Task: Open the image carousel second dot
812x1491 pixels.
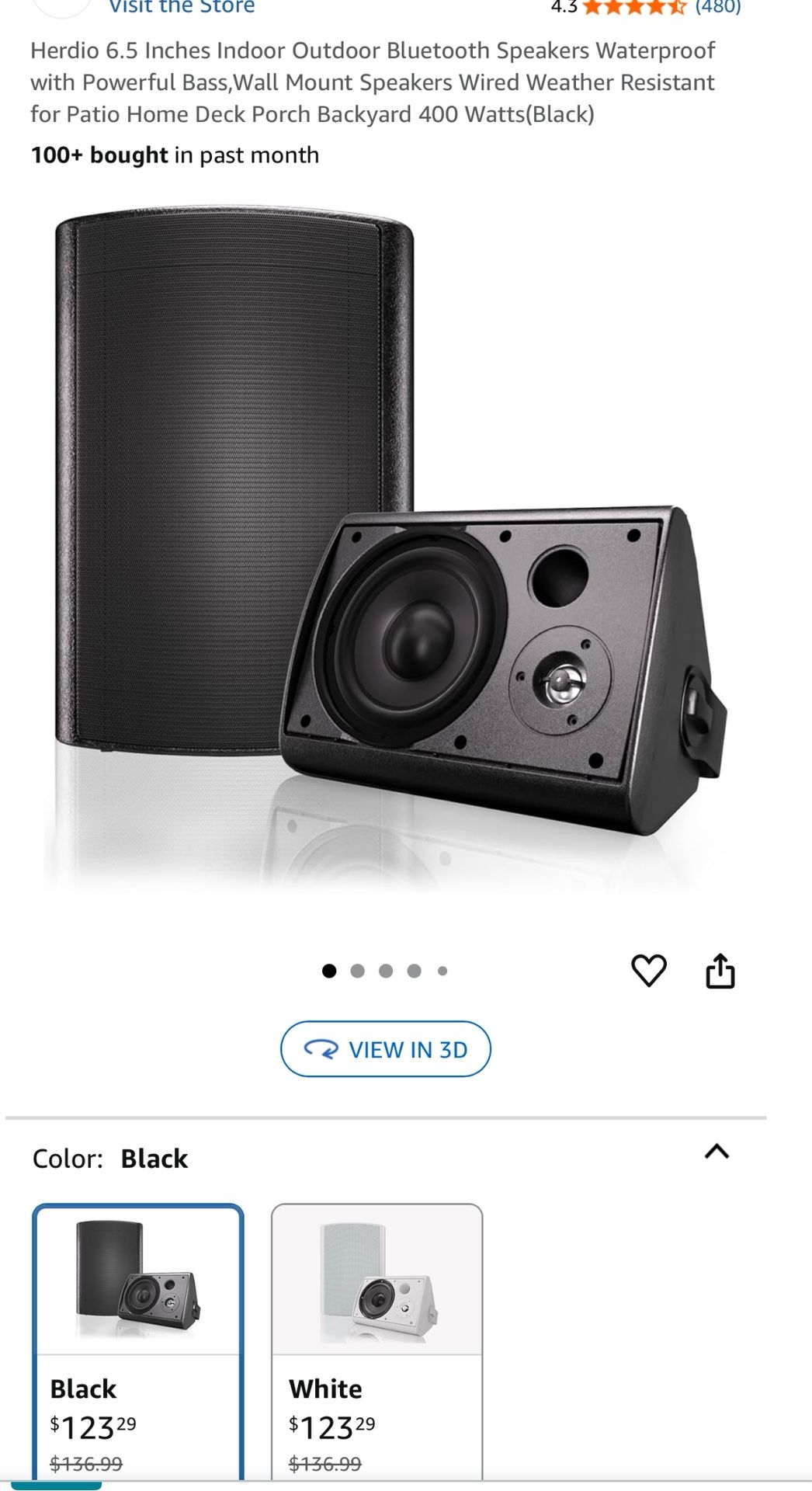Action: tap(356, 969)
